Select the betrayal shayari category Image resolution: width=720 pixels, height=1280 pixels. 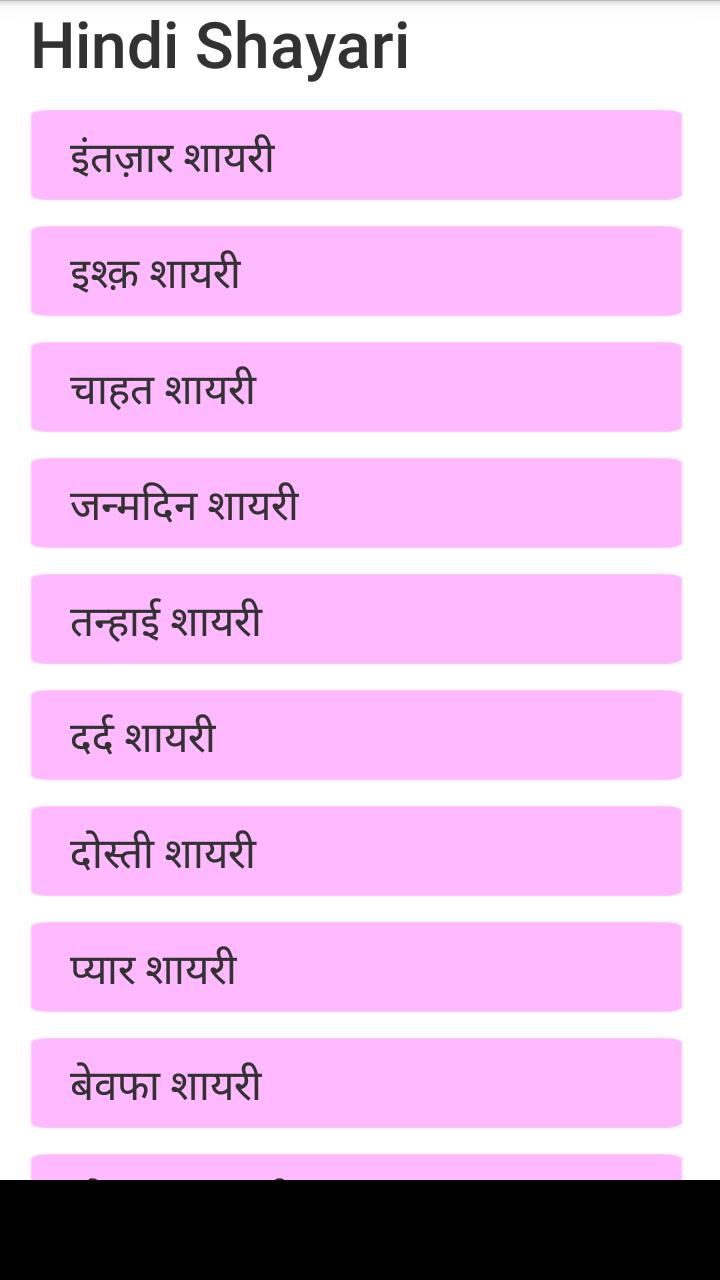356,1083
